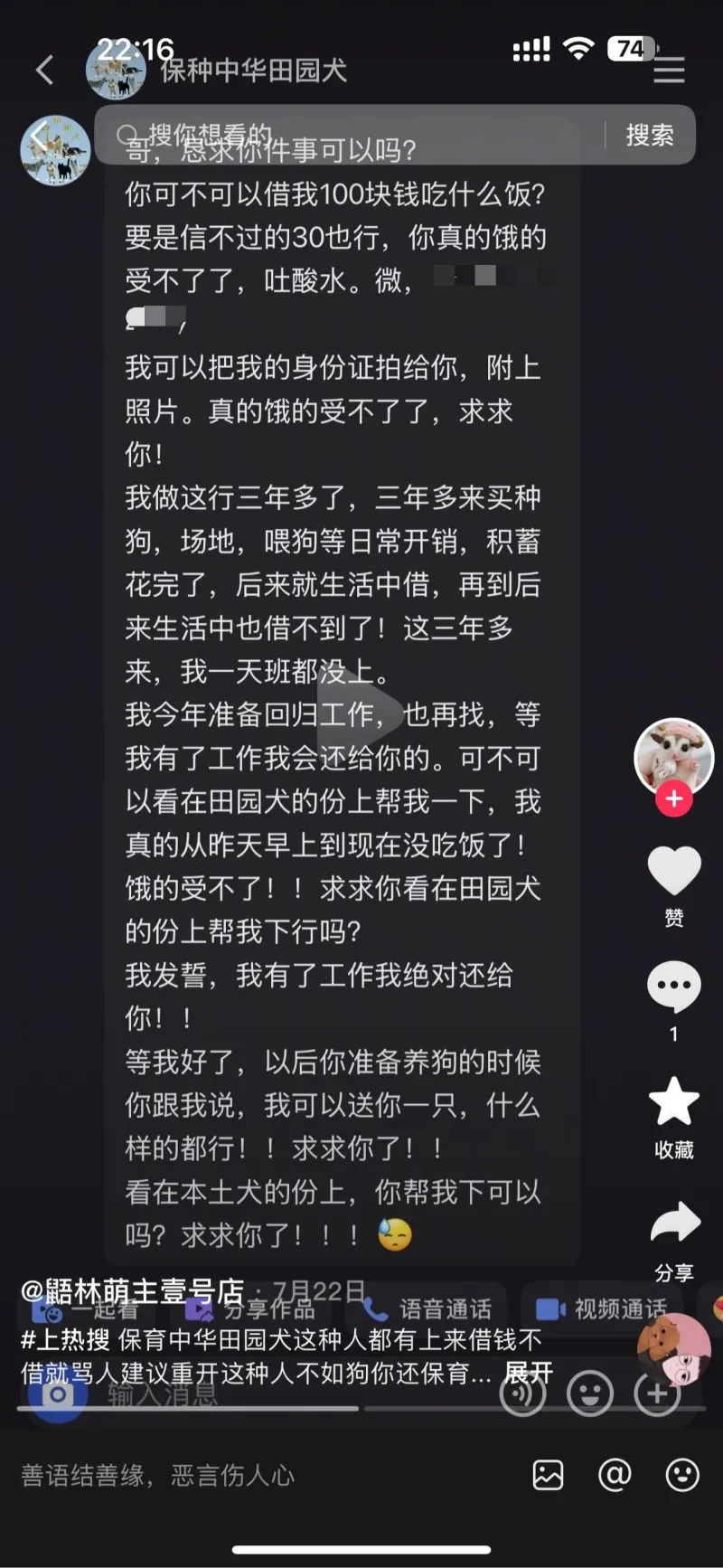
Task: Like the video with the heart icon
Action: tap(674, 872)
